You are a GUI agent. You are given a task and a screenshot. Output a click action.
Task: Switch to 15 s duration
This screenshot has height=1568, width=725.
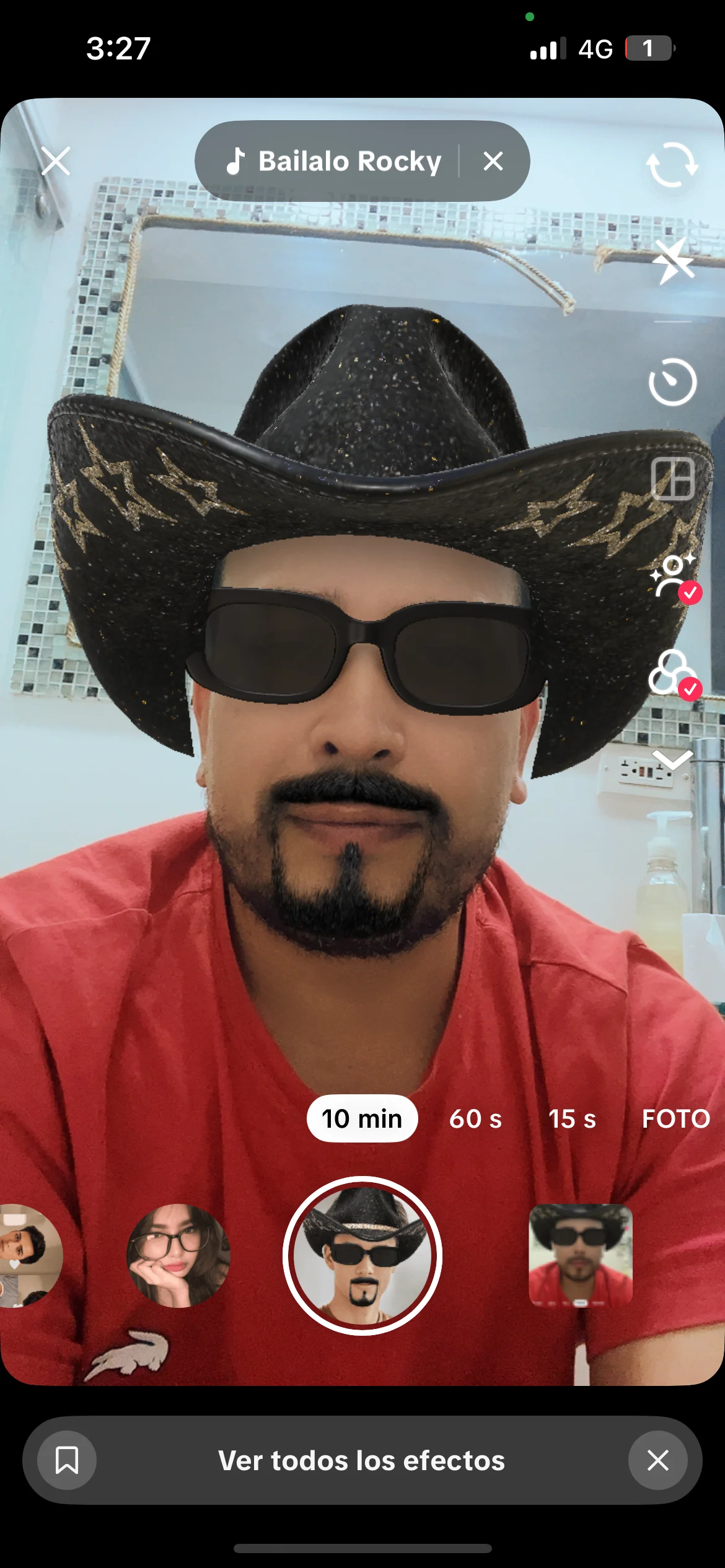pyautogui.click(x=571, y=1118)
